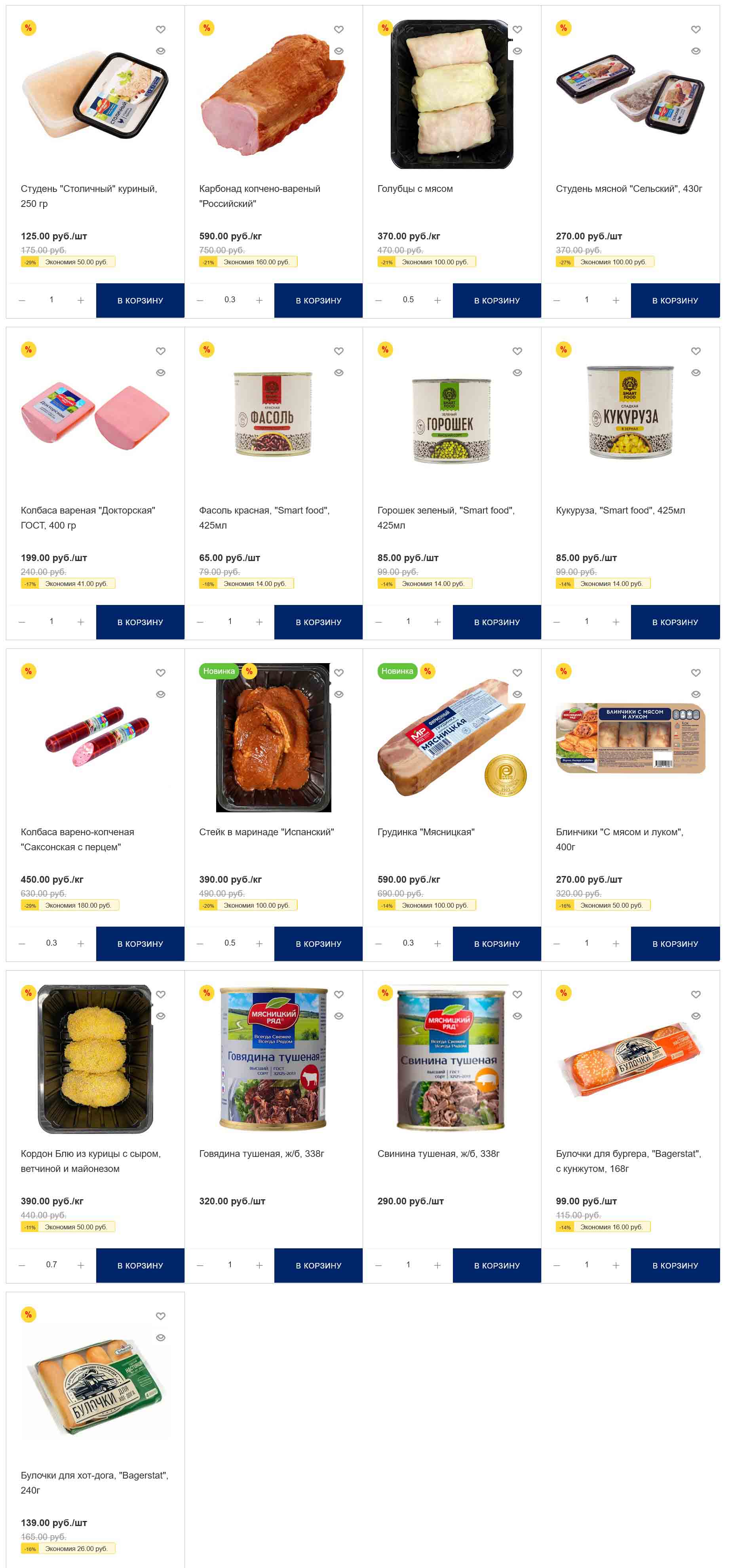
Task: Edit quantity field for Голубцы с мясом
Action: coord(408,300)
